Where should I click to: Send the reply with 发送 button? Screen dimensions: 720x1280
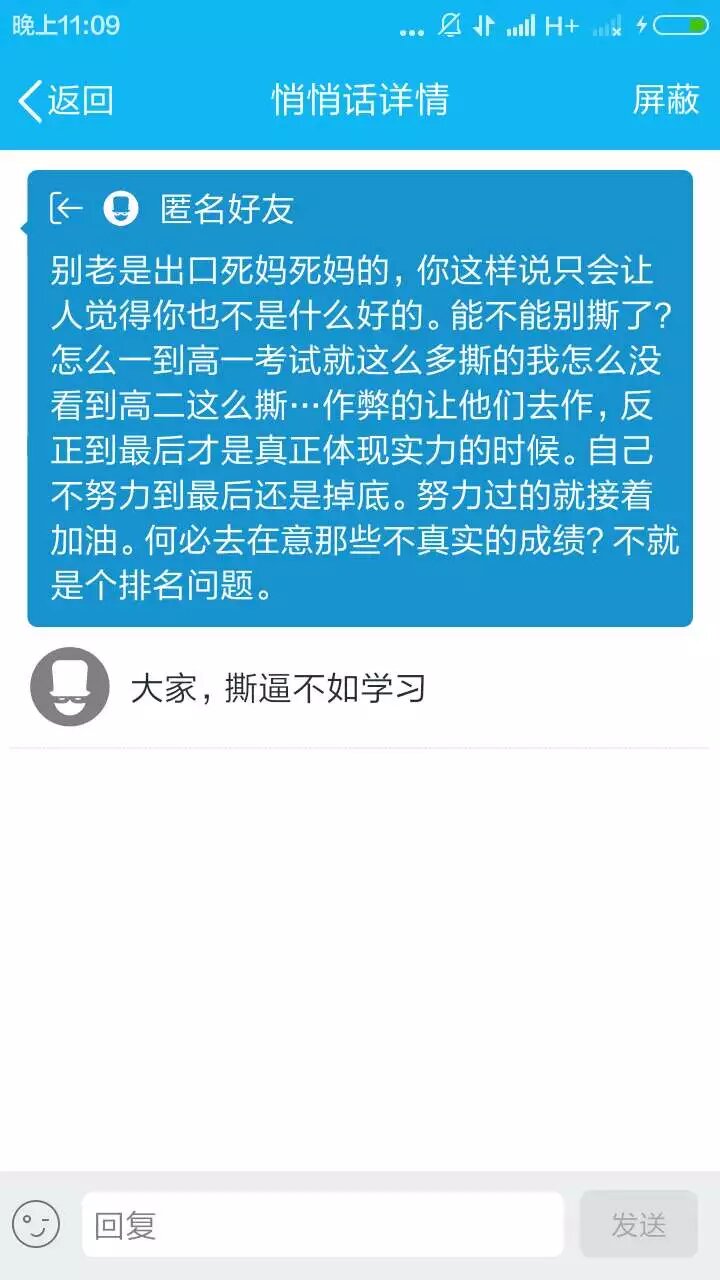(638, 1224)
